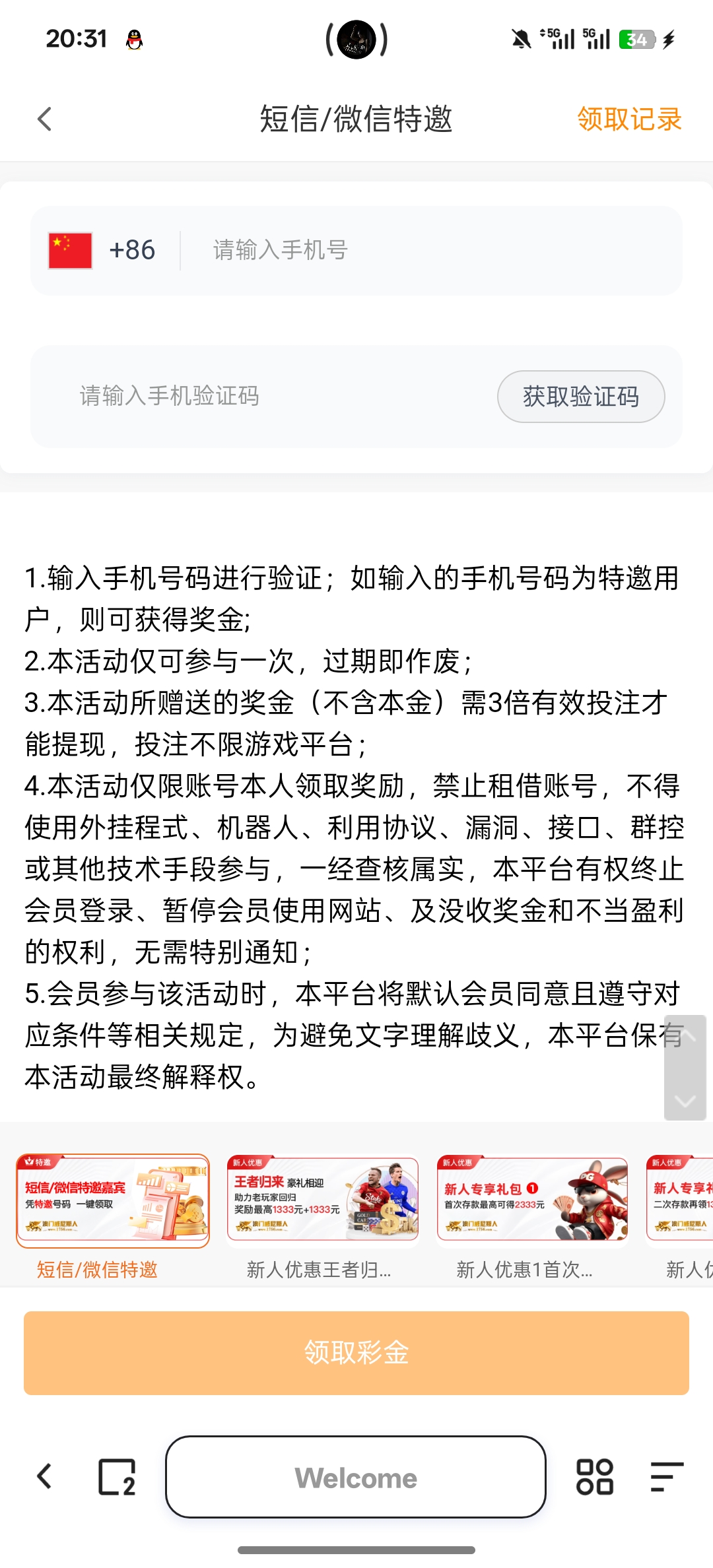
Task: Tap the China flag icon in phone field
Action: (x=70, y=249)
